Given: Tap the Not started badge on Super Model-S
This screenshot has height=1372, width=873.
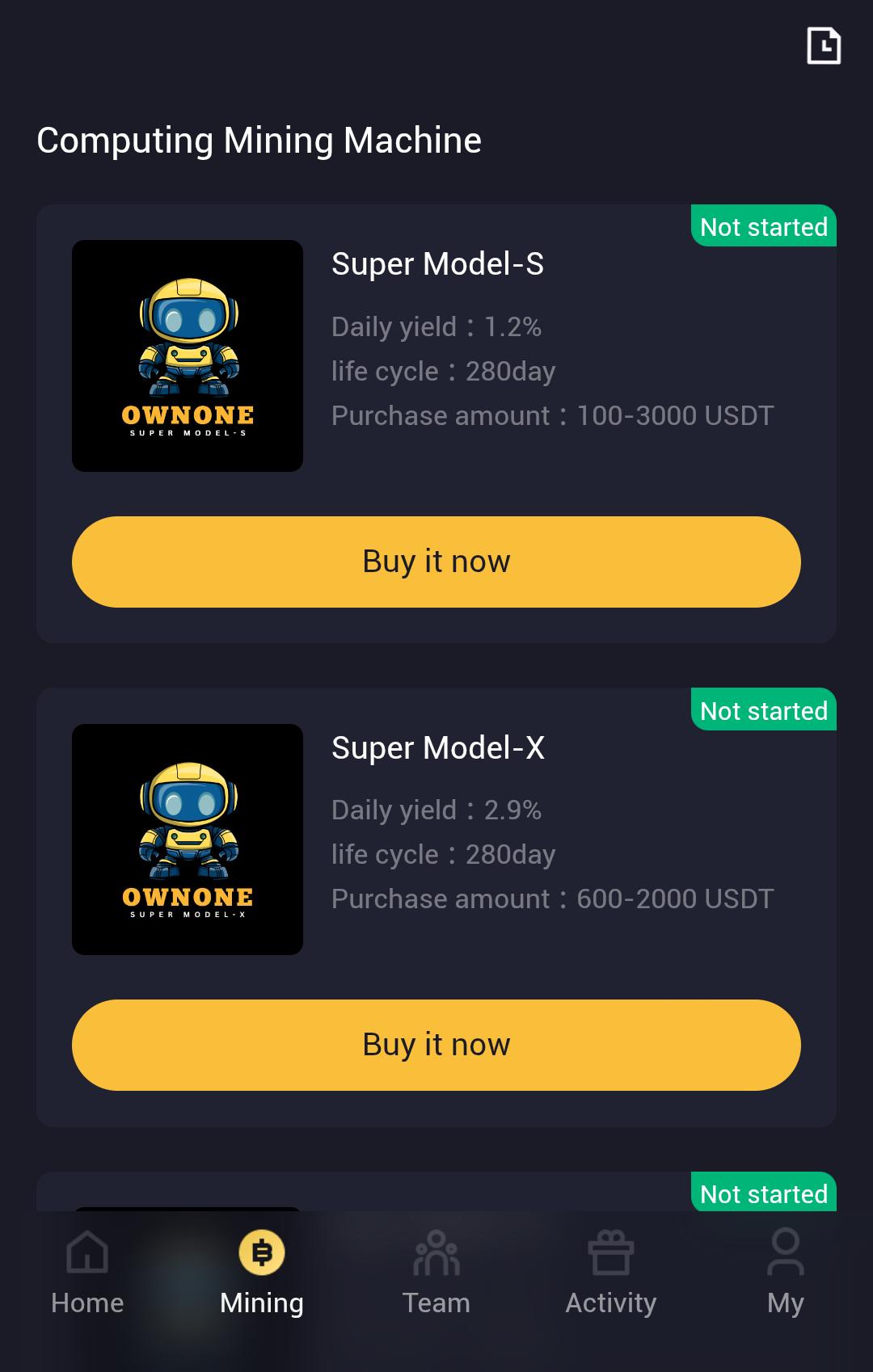Looking at the screenshot, I should (x=763, y=226).
